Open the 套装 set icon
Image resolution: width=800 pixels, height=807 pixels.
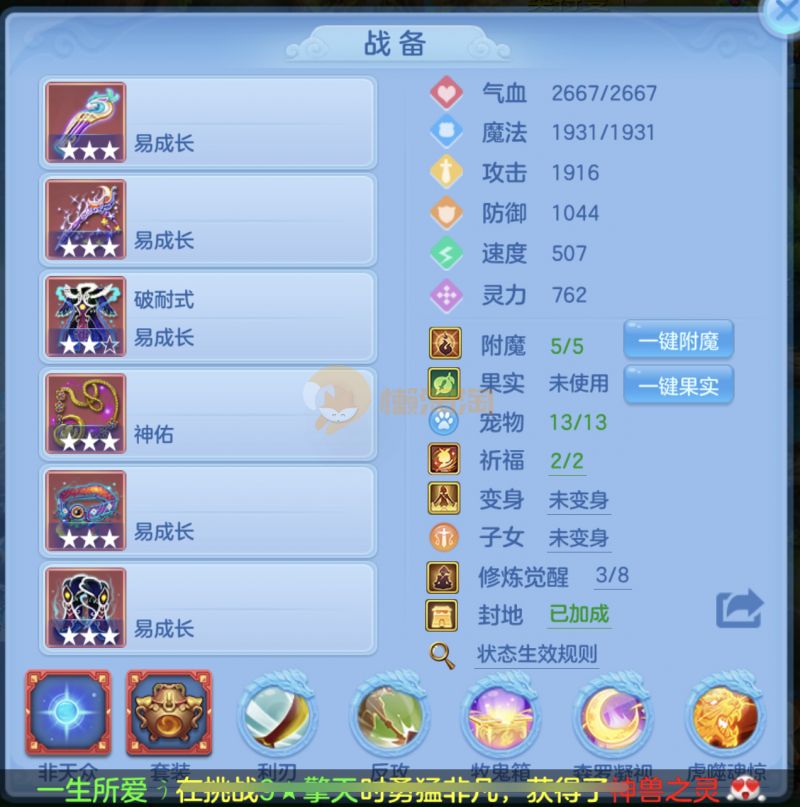[x=168, y=713]
